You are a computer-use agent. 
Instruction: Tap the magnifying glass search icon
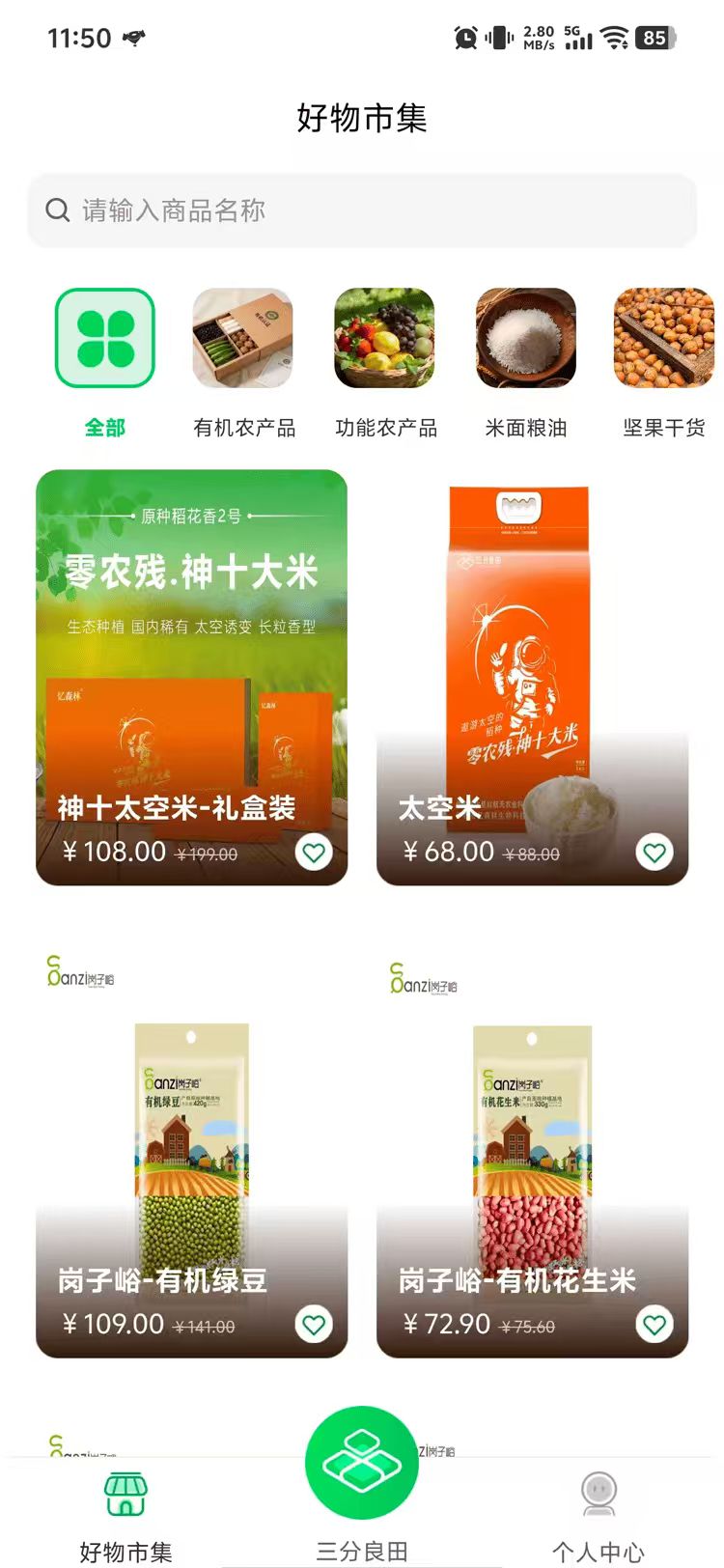[56, 210]
